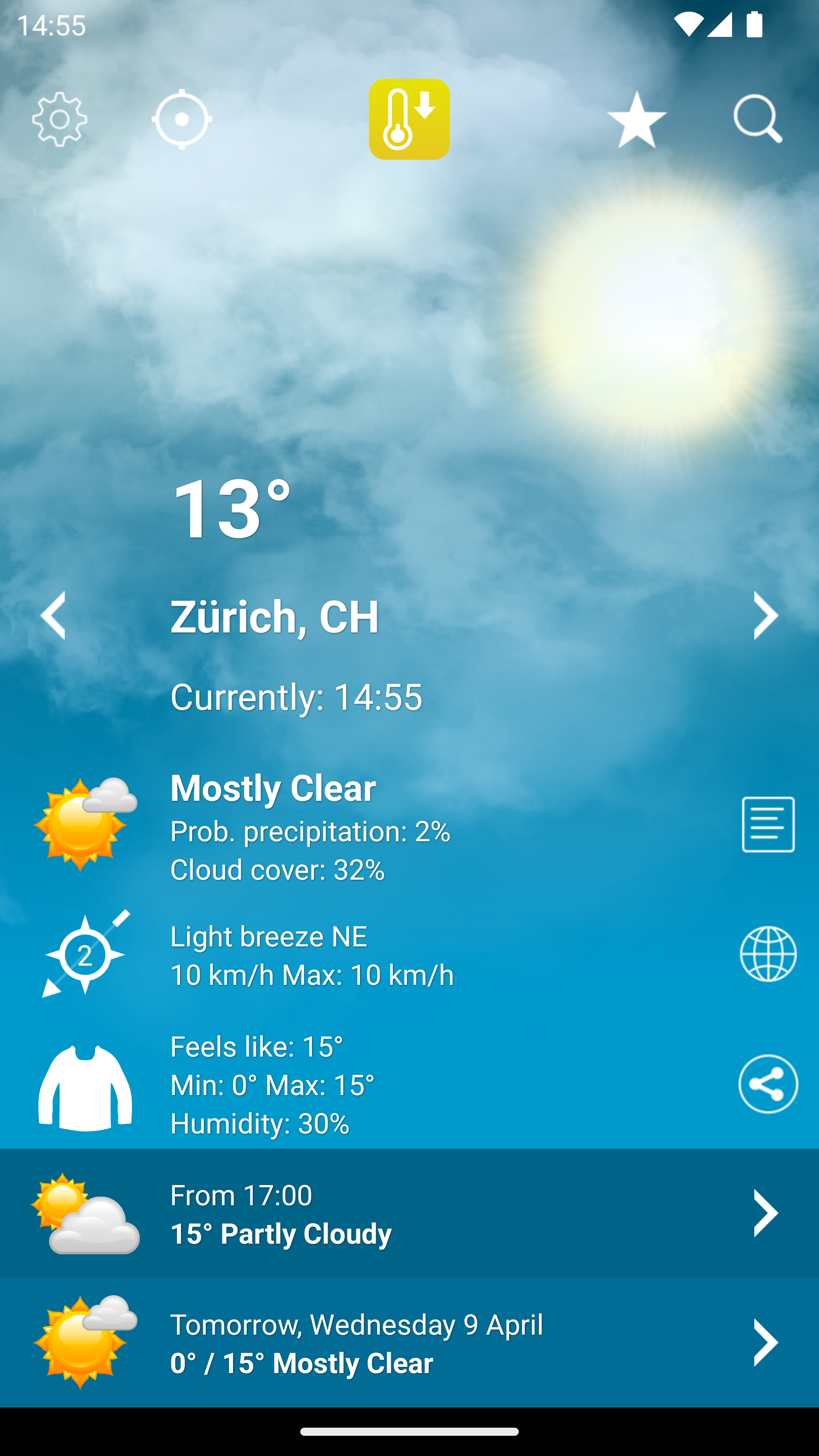
Task: Tap the yellow thermometer button
Action: pyautogui.click(x=409, y=119)
